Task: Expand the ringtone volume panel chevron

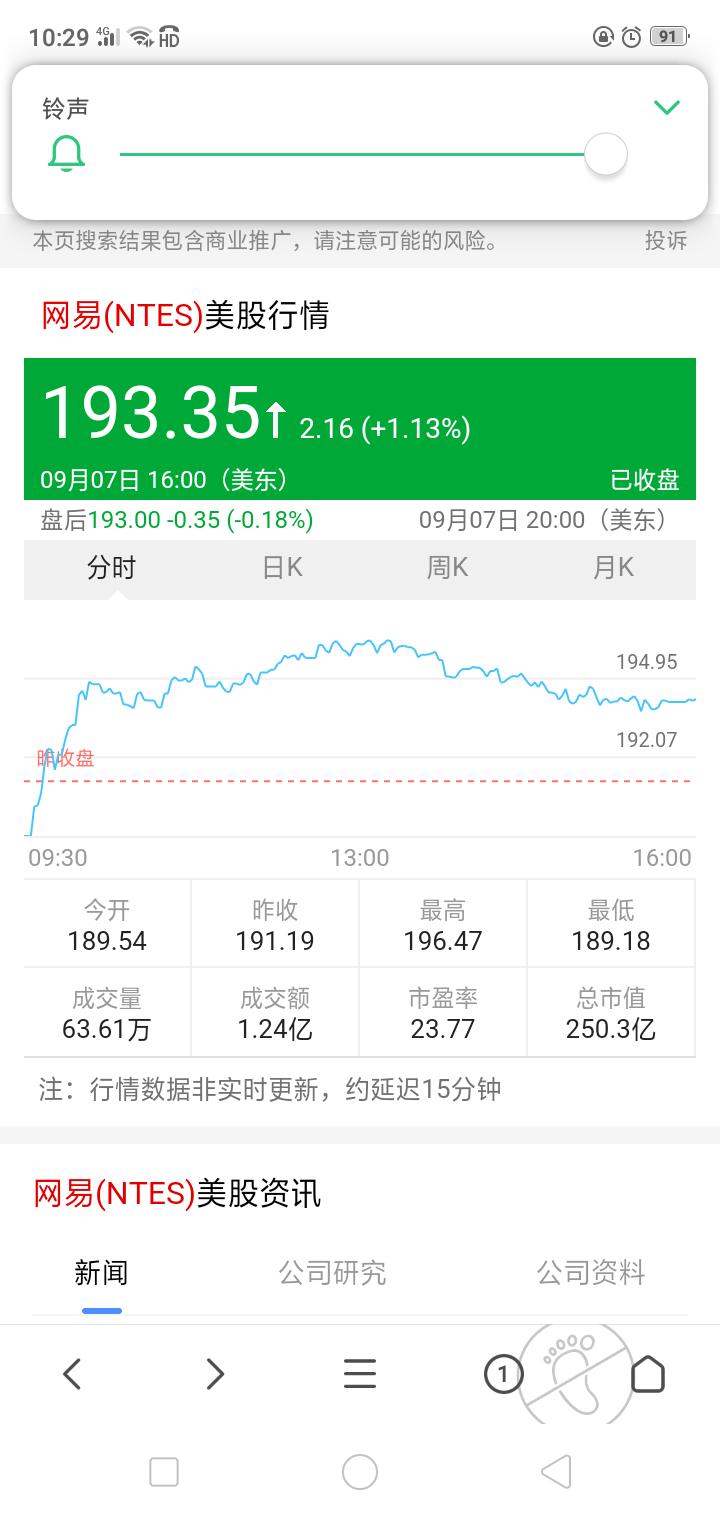Action: 667,107
